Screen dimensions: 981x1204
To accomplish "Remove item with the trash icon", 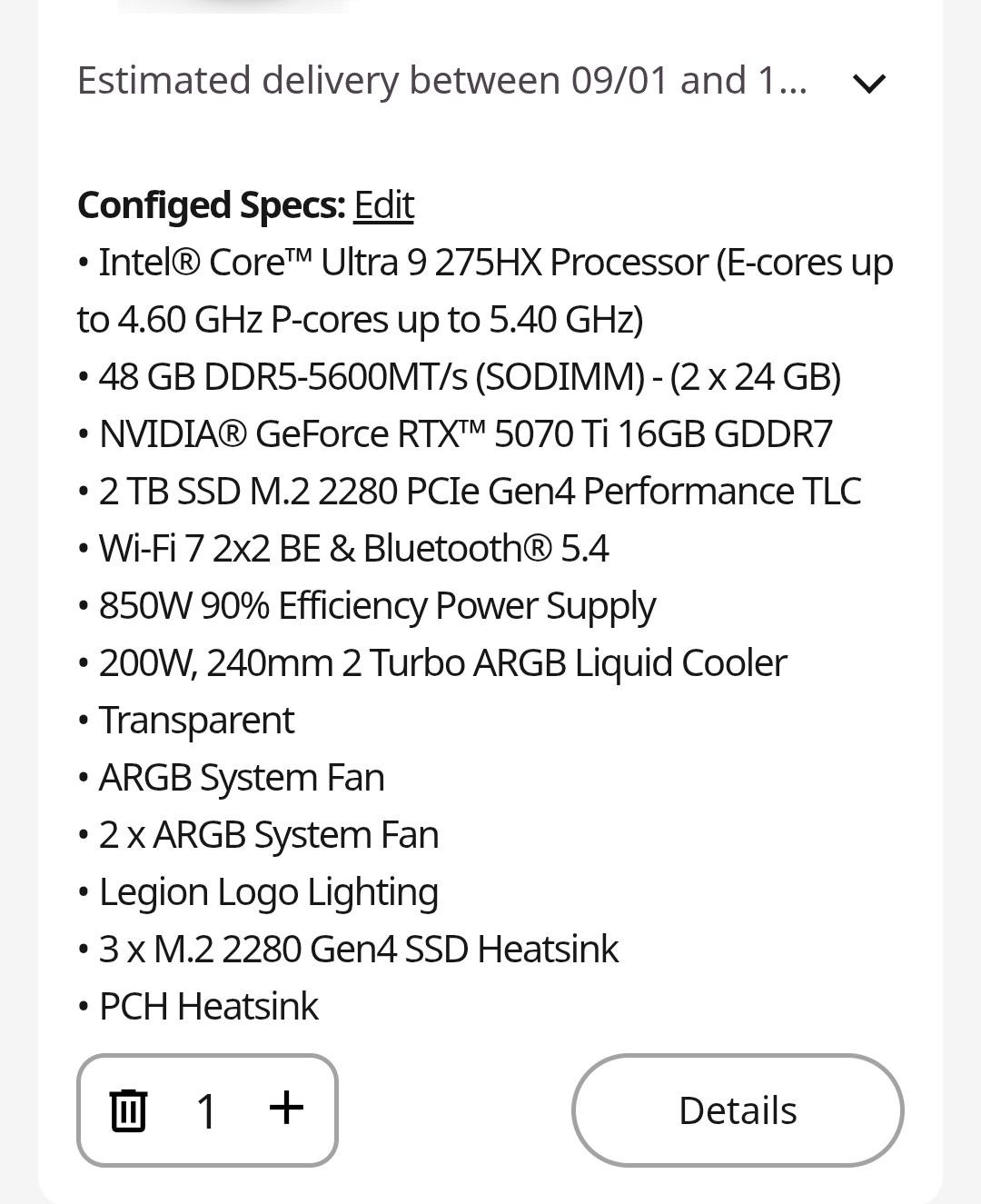I will (128, 1109).
